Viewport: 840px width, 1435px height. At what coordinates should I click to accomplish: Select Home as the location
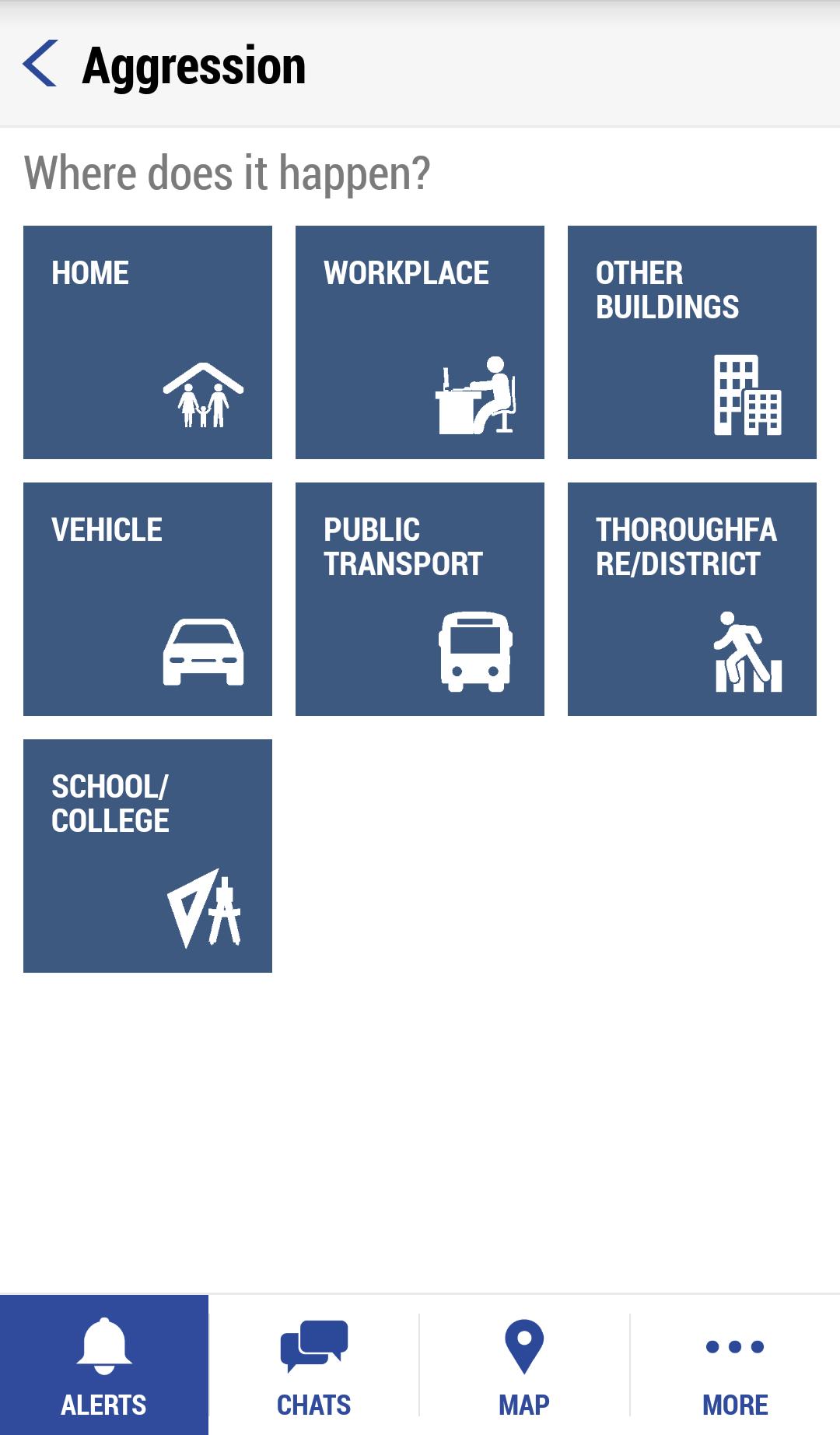(148, 342)
